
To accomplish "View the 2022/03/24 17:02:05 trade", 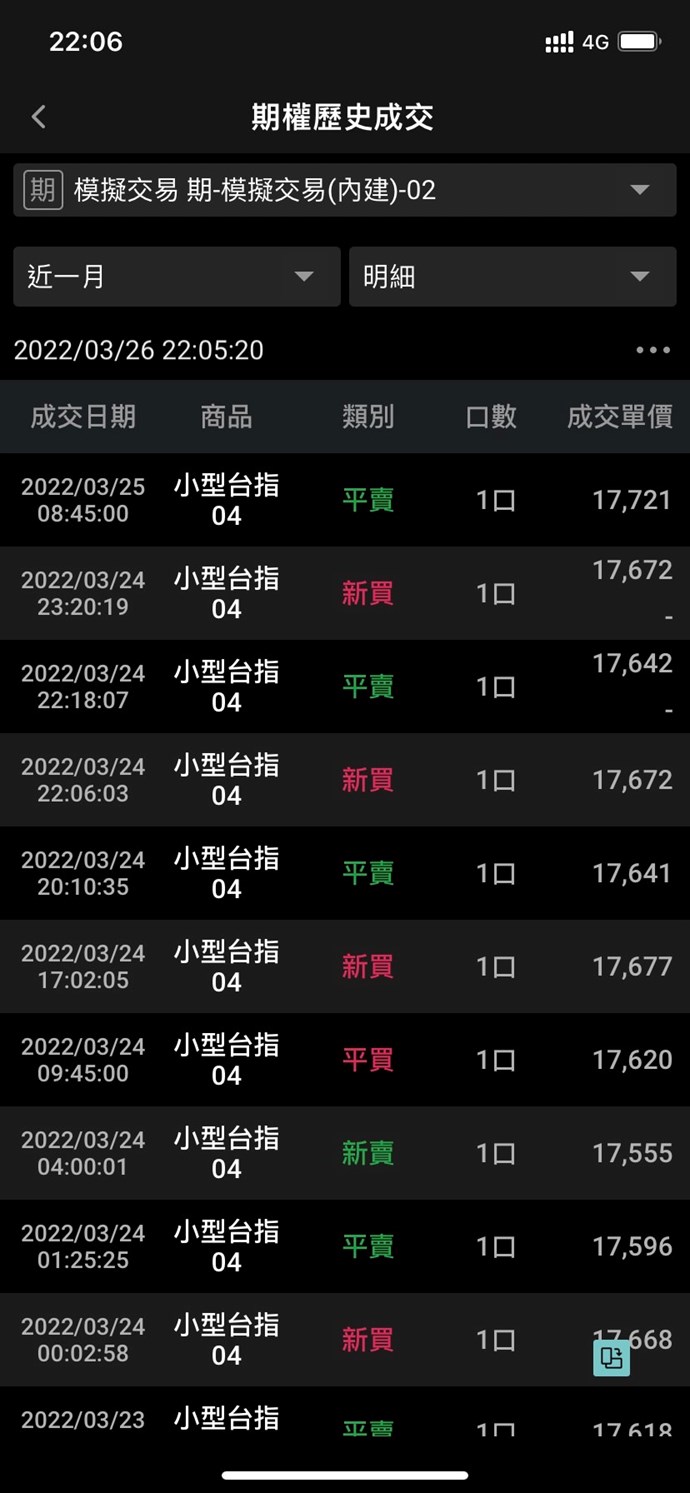I will point(345,966).
